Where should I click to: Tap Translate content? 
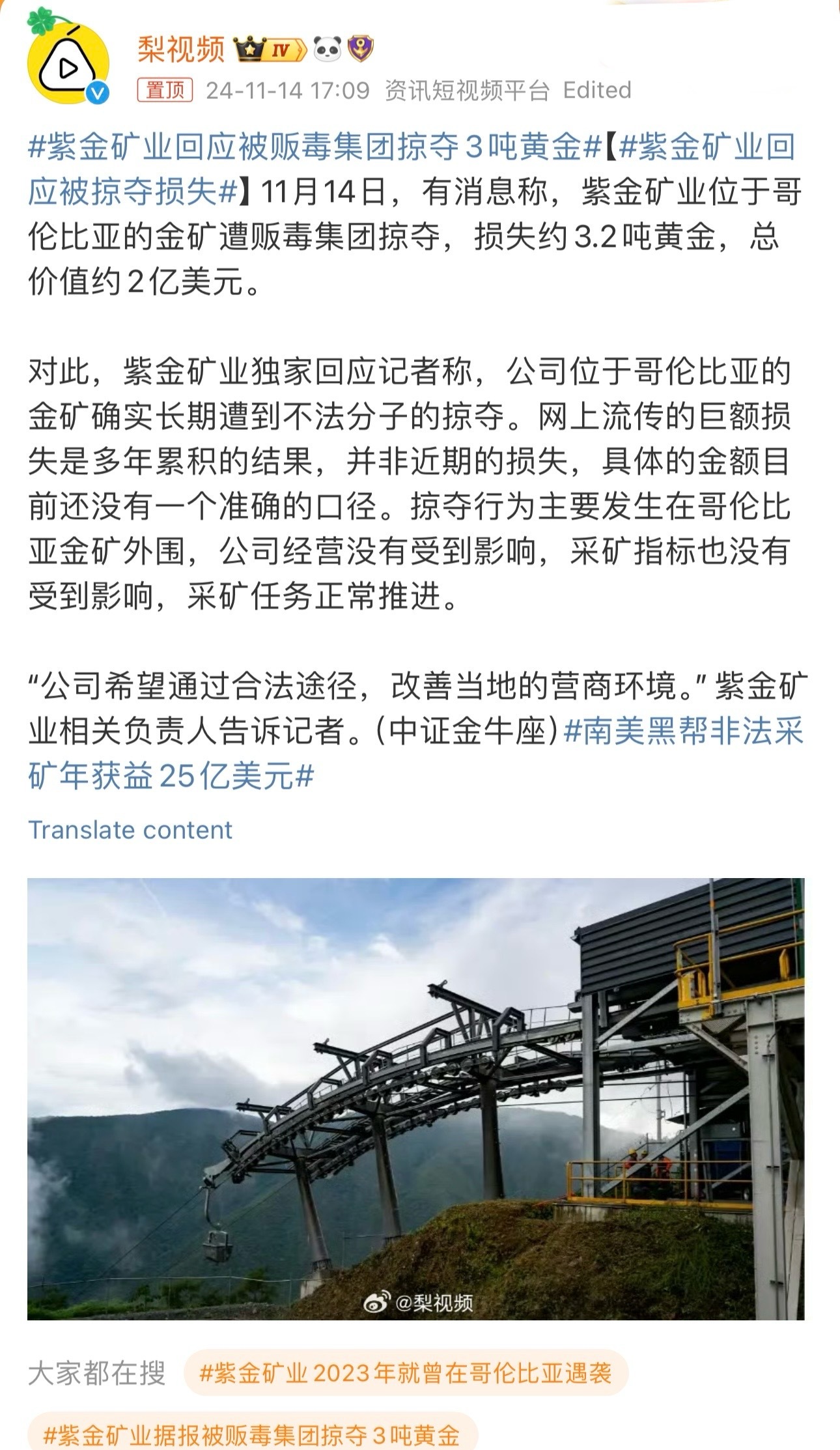click(x=130, y=830)
